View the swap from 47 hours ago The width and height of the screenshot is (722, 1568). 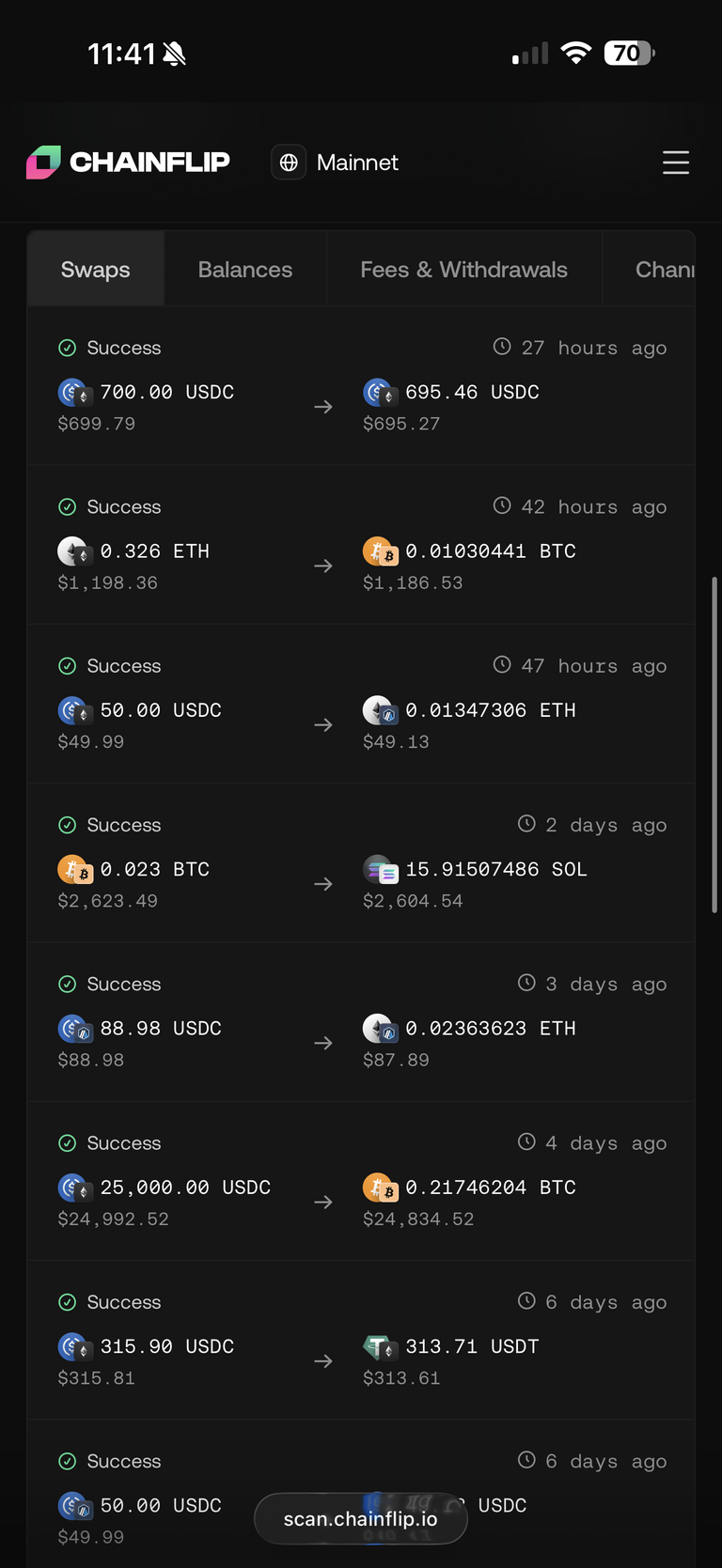pos(361,704)
